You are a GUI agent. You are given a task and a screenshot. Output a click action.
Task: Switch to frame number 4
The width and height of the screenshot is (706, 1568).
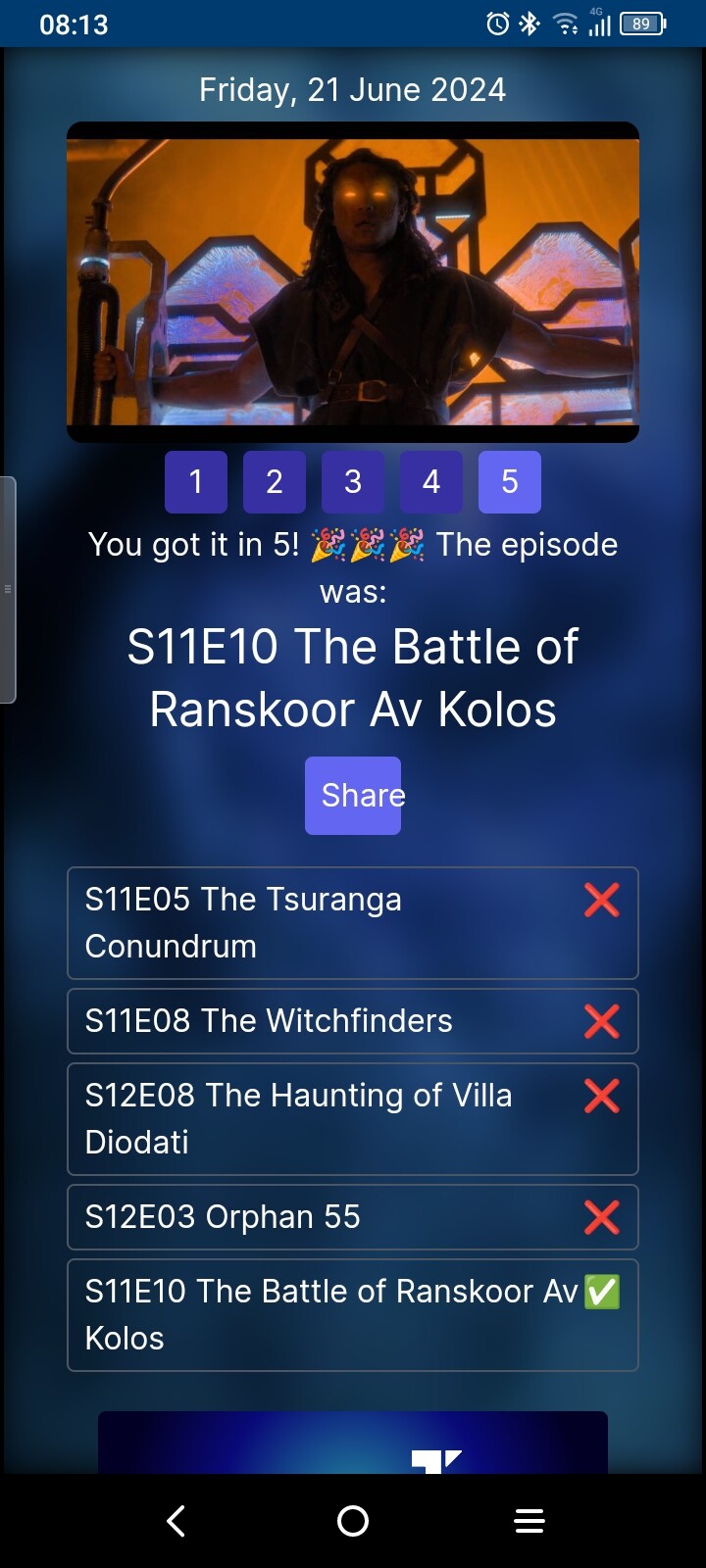[431, 482]
